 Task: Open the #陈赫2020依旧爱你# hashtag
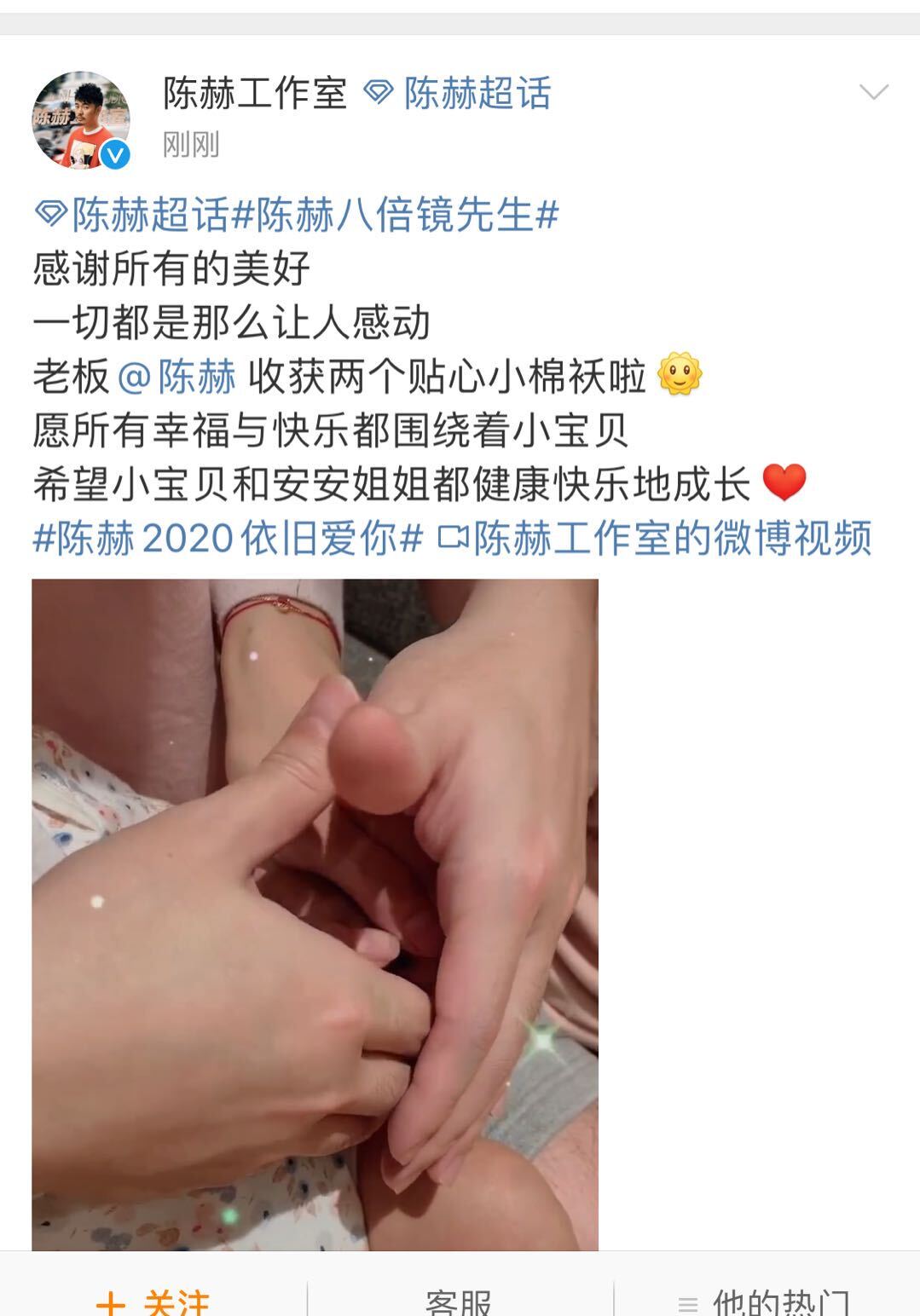(x=228, y=538)
